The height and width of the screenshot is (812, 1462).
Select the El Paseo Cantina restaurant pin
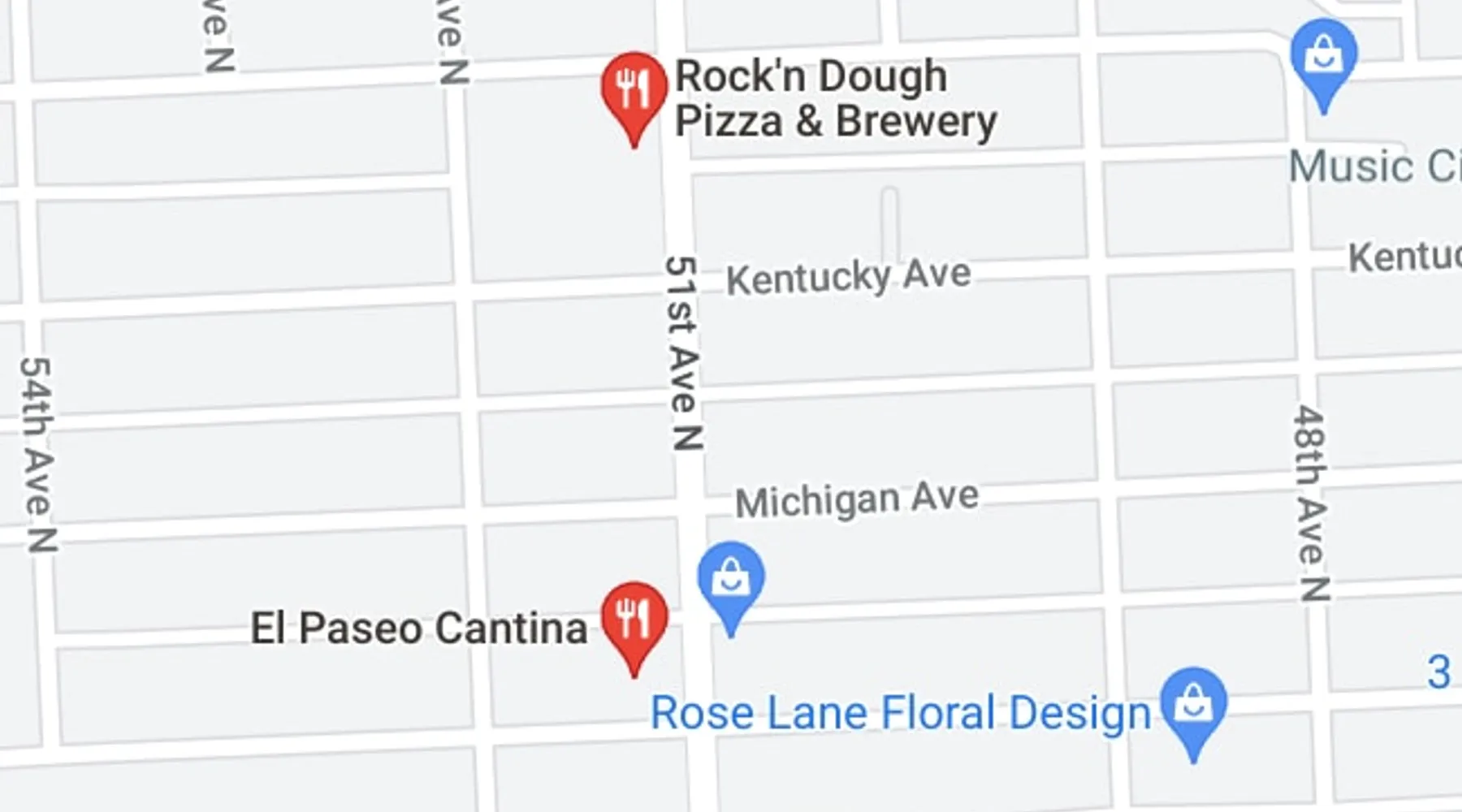click(634, 620)
